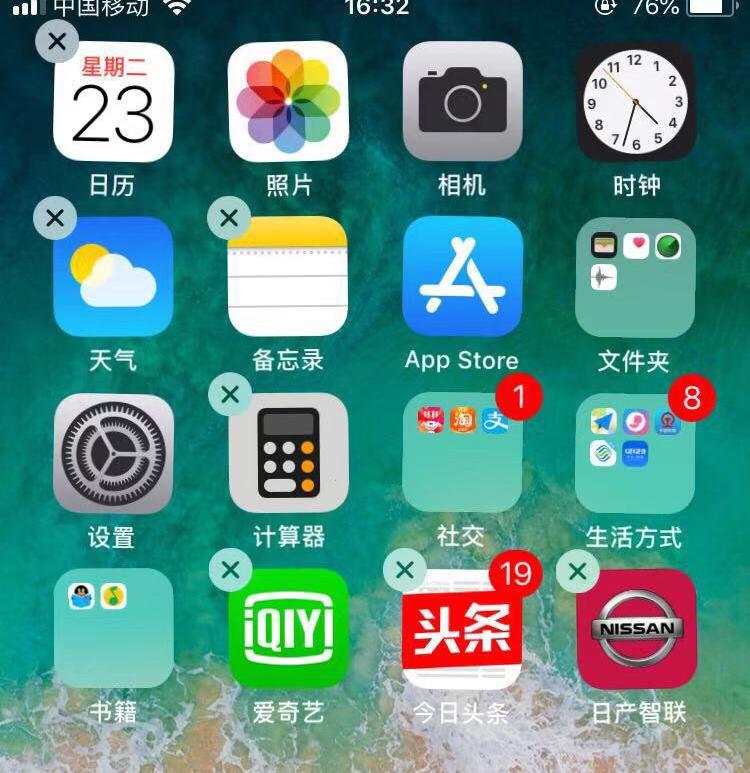Remove 今日头条 via its X badge

pyautogui.click(x=405, y=570)
